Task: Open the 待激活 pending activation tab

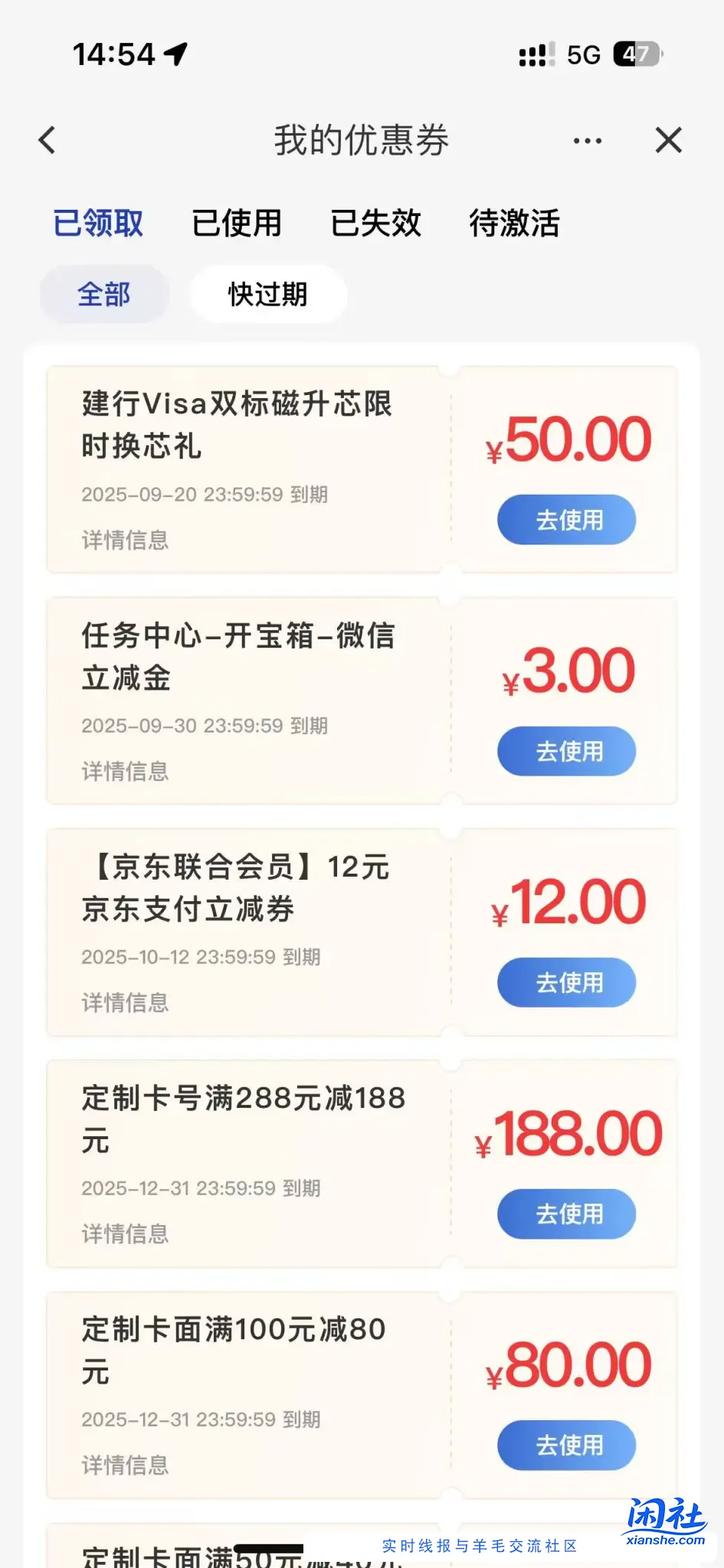Action: point(515,223)
